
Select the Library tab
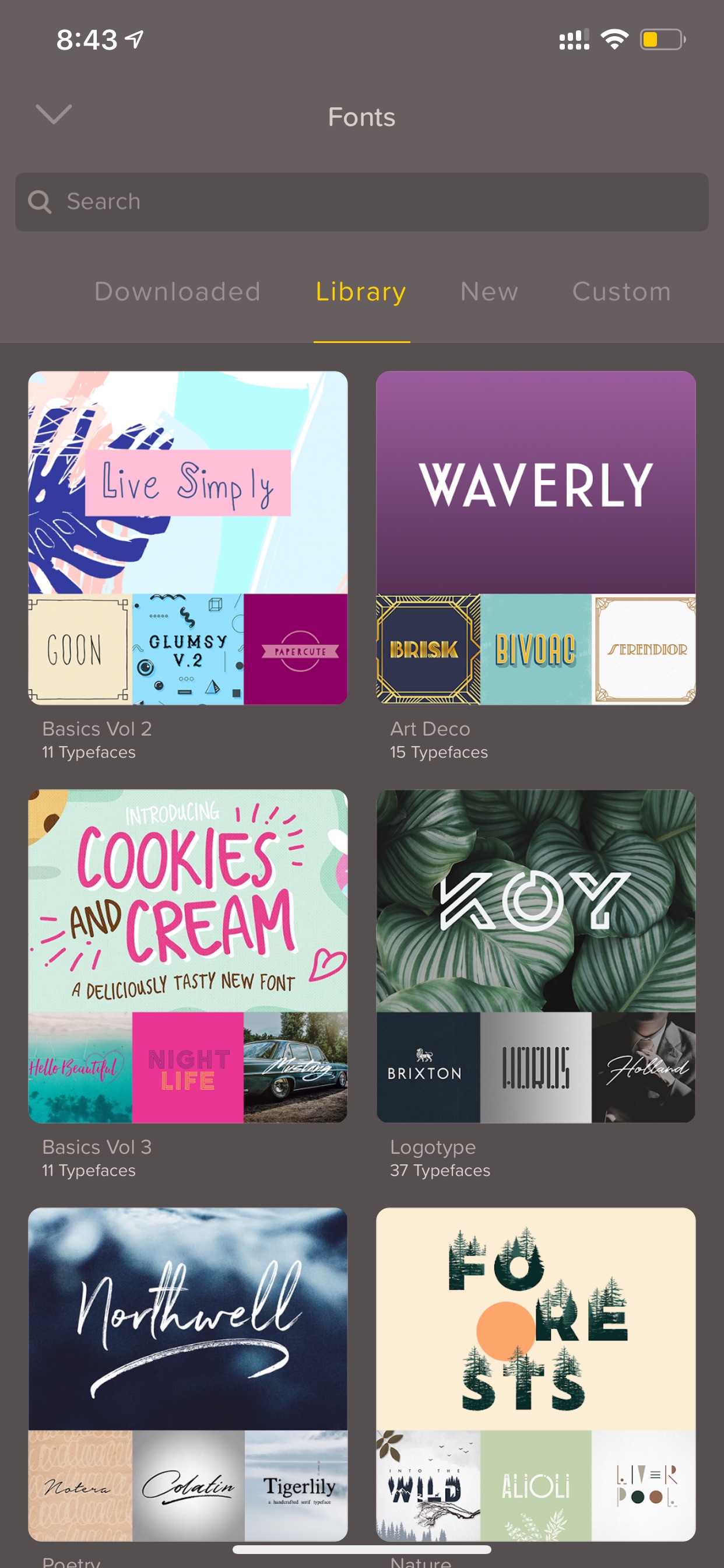pyautogui.click(x=361, y=292)
